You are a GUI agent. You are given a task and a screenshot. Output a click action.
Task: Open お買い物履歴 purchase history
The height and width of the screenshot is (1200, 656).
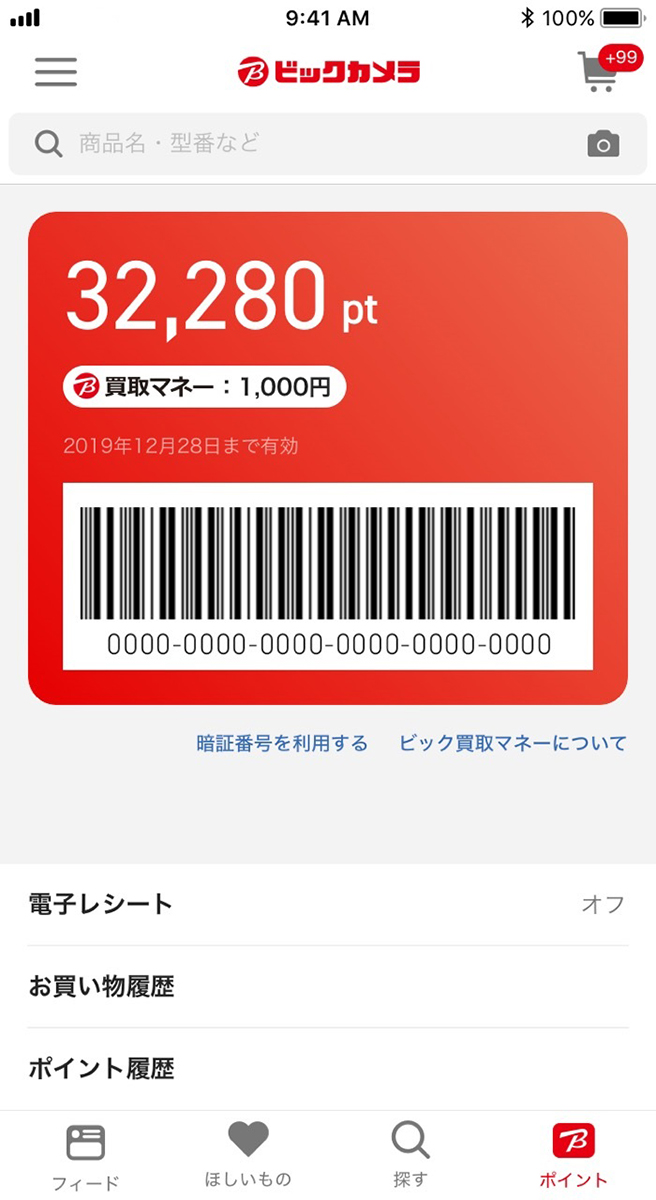tap(328, 987)
